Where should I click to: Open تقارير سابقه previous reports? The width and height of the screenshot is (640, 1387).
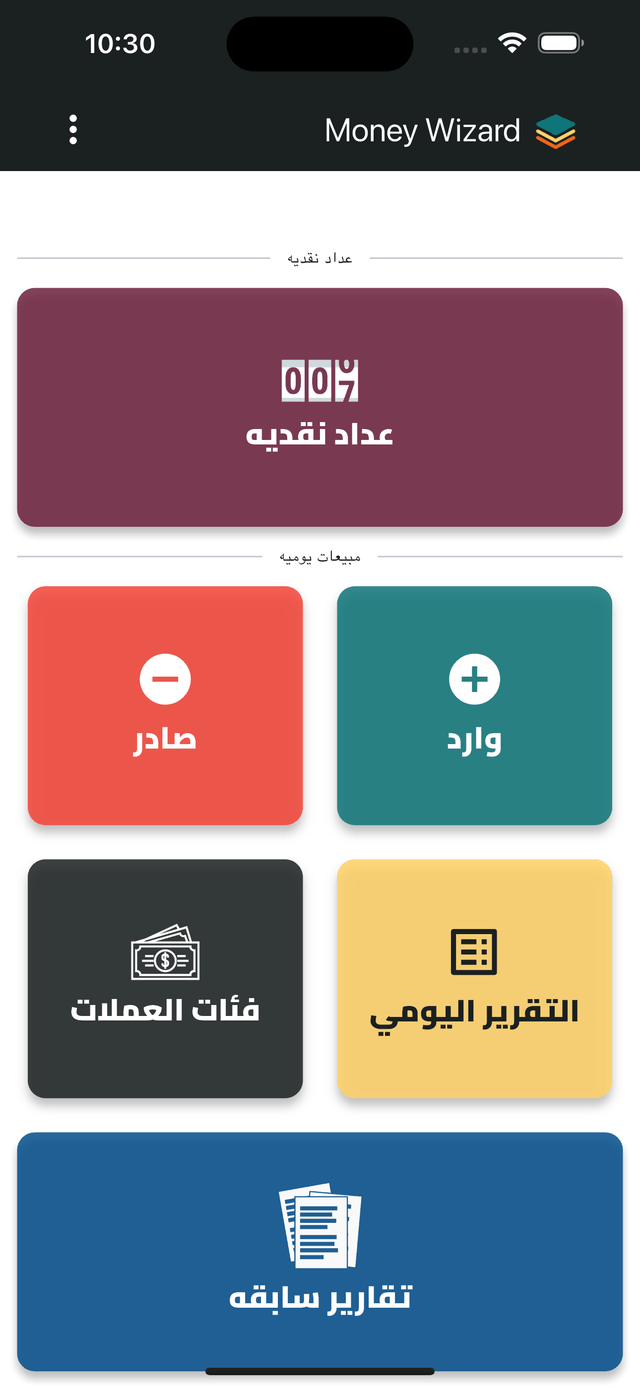320,1250
